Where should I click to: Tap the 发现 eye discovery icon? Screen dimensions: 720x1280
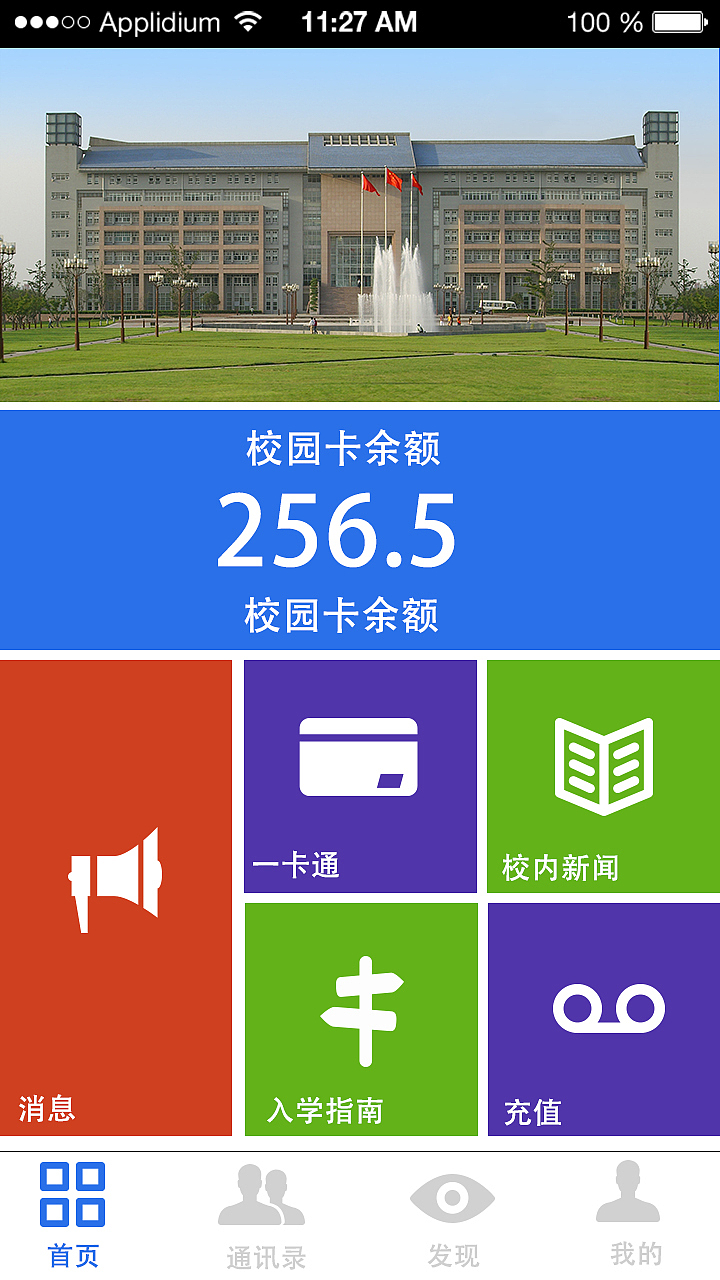pyautogui.click(x=453, y=1195)
